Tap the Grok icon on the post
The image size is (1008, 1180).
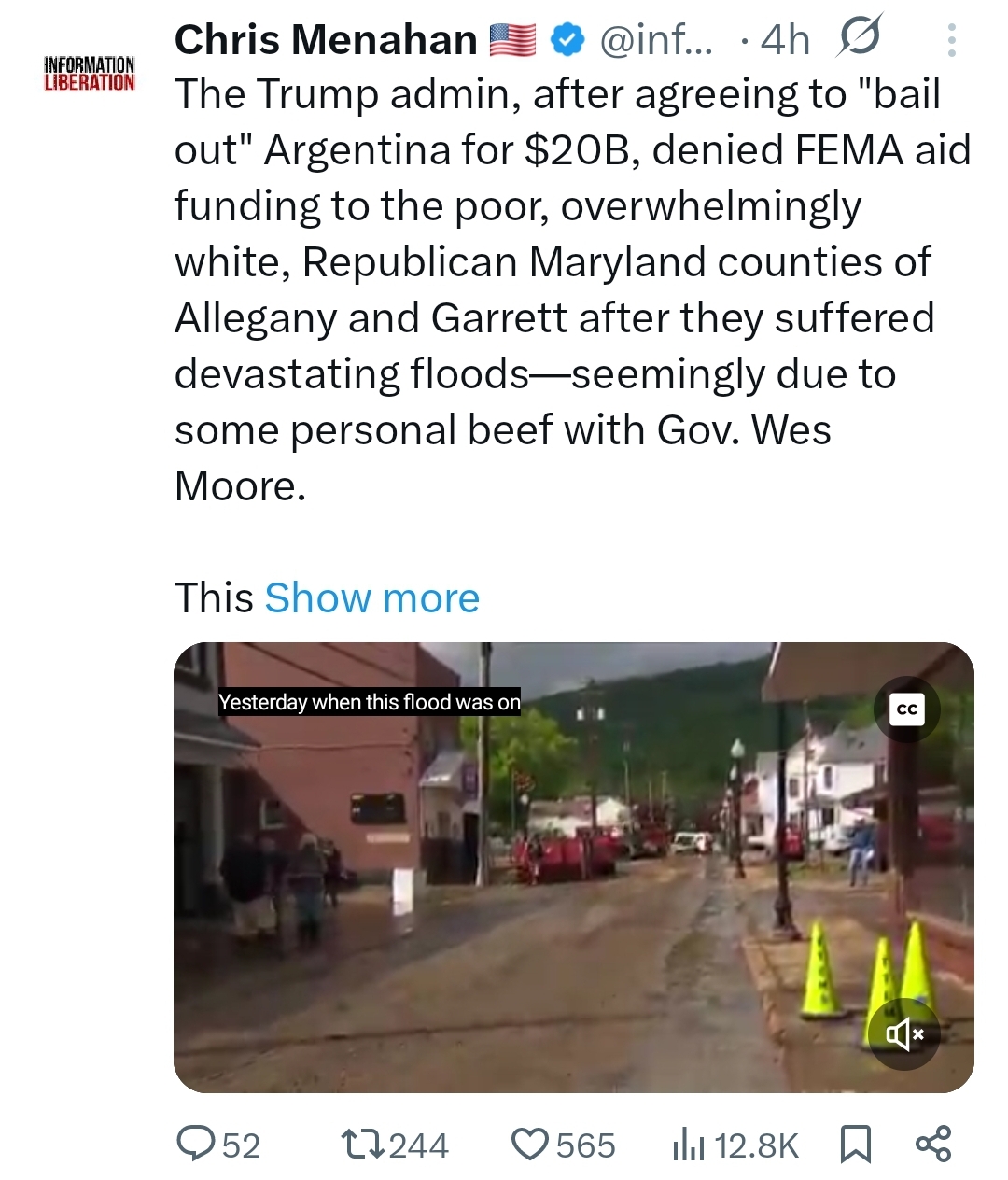coord(859,38)
